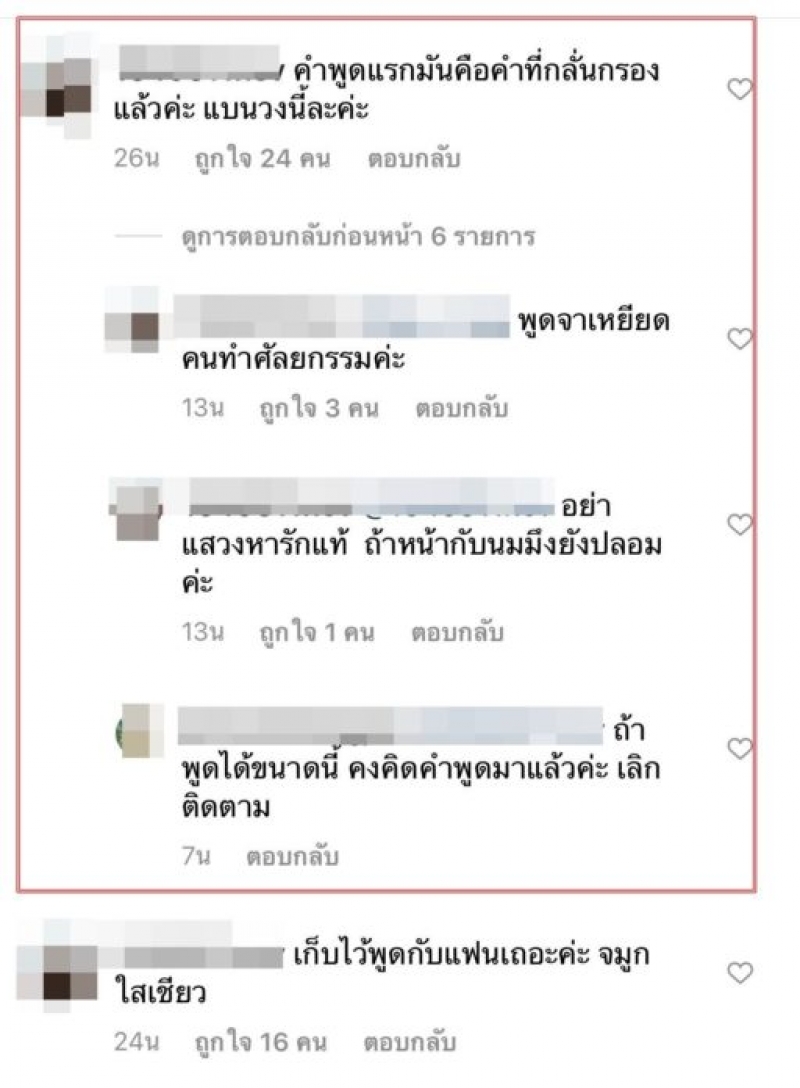Reply to the comment อย่าแสวงหารักแท้

[457, 633]
